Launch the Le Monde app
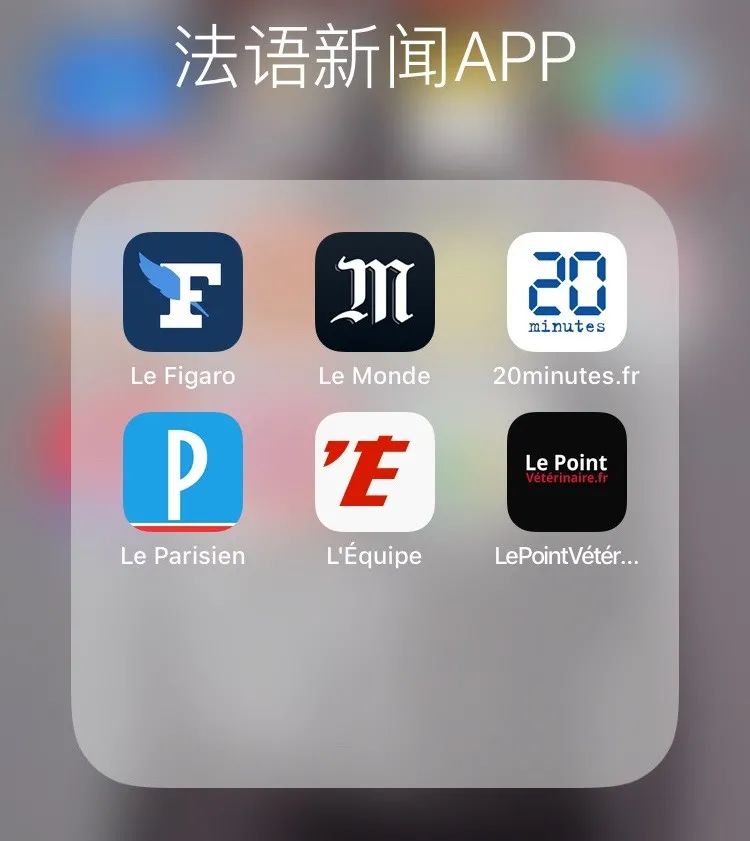This screenshot has height=841, width=750. [x=375, y=292]
